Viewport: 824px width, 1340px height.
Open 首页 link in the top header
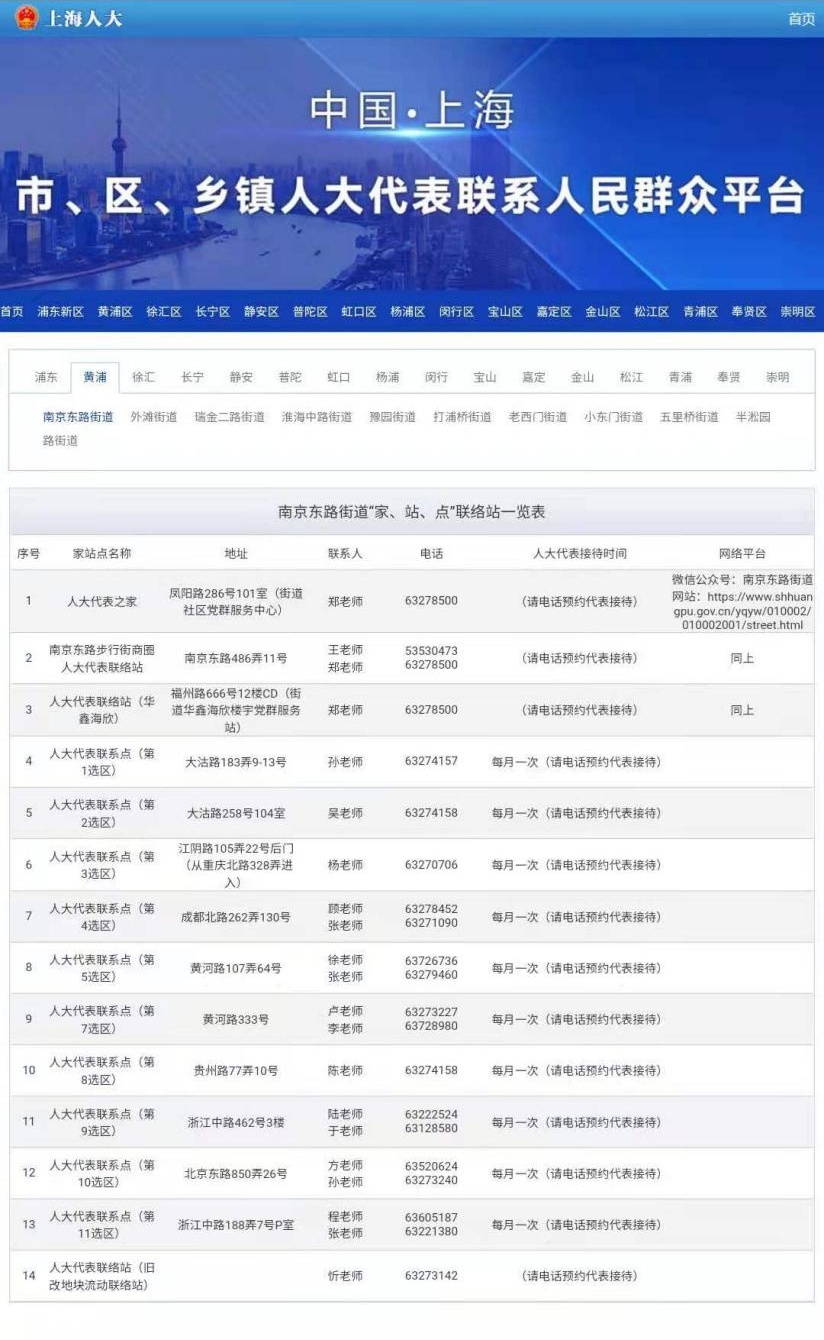point(801,19)
